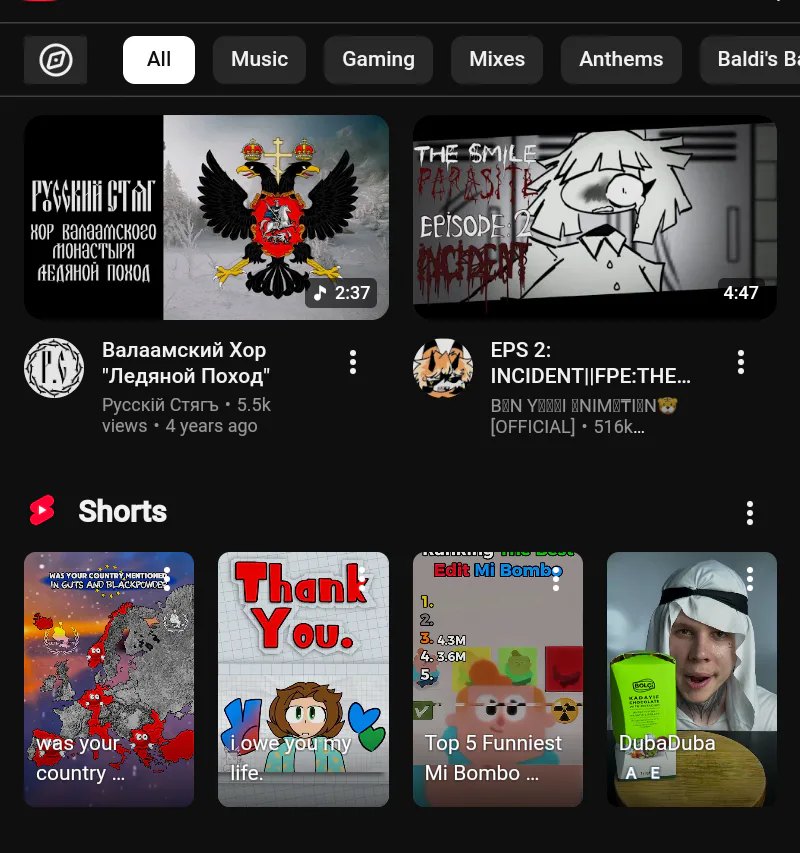Image resolution: width=800 pixels, height=853 pixels.
Task: Play the "was your country" Short
Action: [109, 679]
